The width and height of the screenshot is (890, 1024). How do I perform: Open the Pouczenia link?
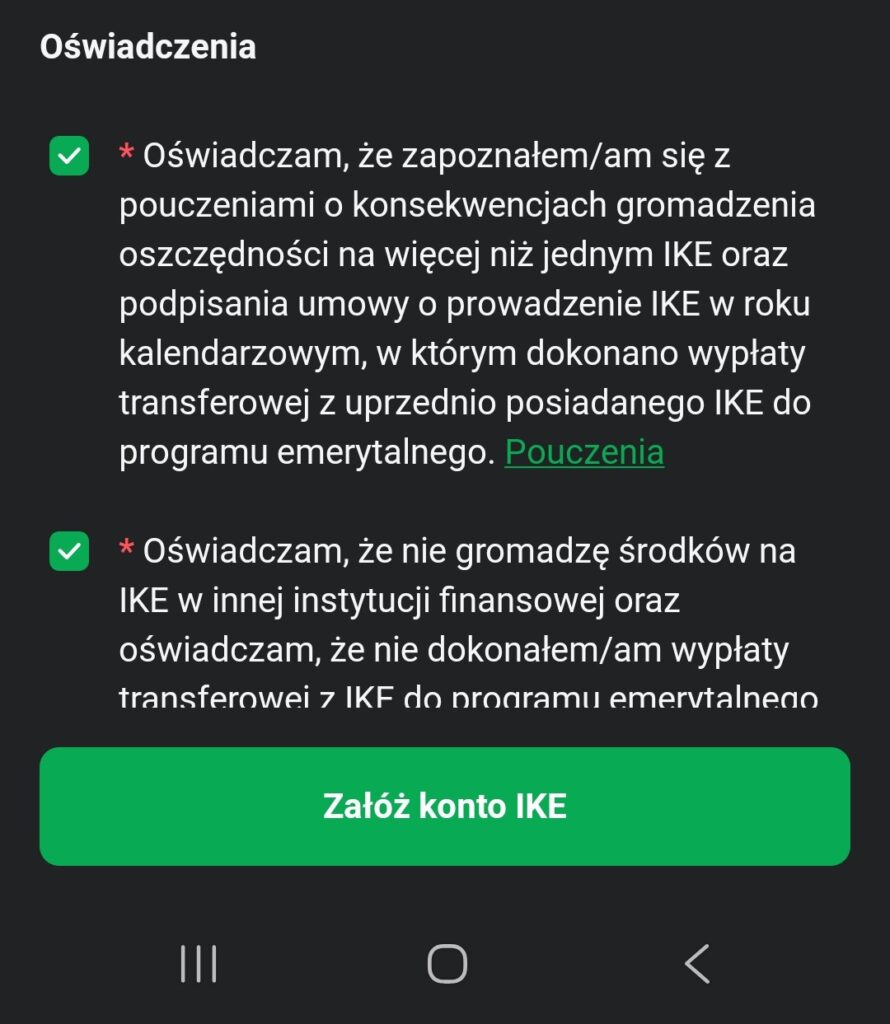tap(584, 452)
